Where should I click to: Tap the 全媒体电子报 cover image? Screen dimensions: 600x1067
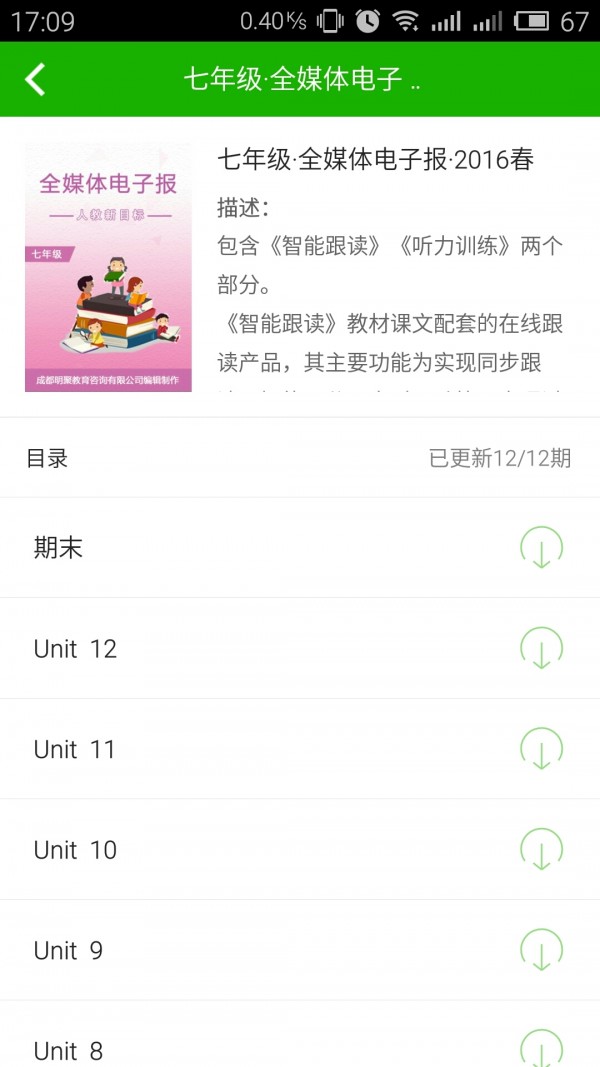pos(108,267)
